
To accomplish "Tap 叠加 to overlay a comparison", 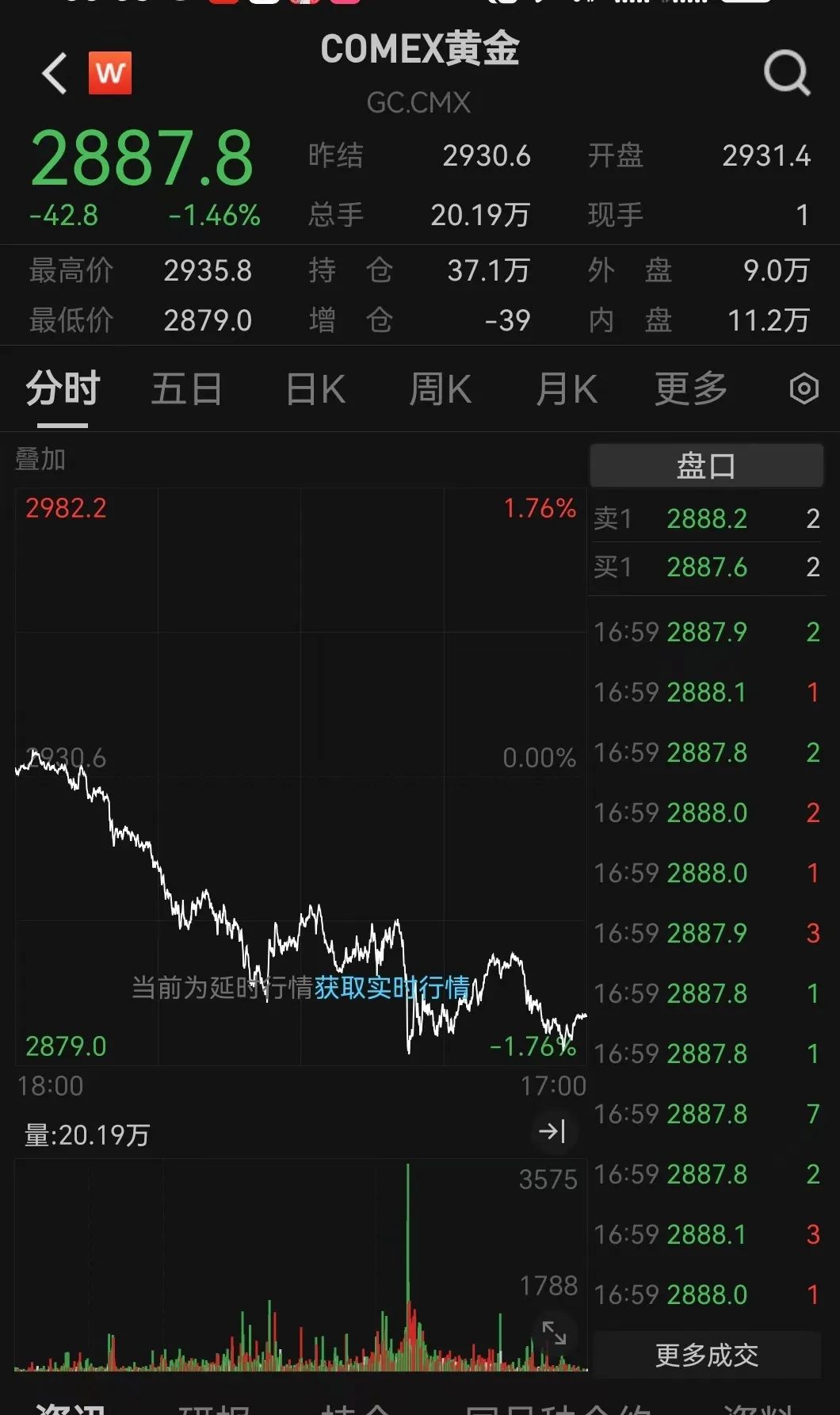I will (x=40, y=459).
